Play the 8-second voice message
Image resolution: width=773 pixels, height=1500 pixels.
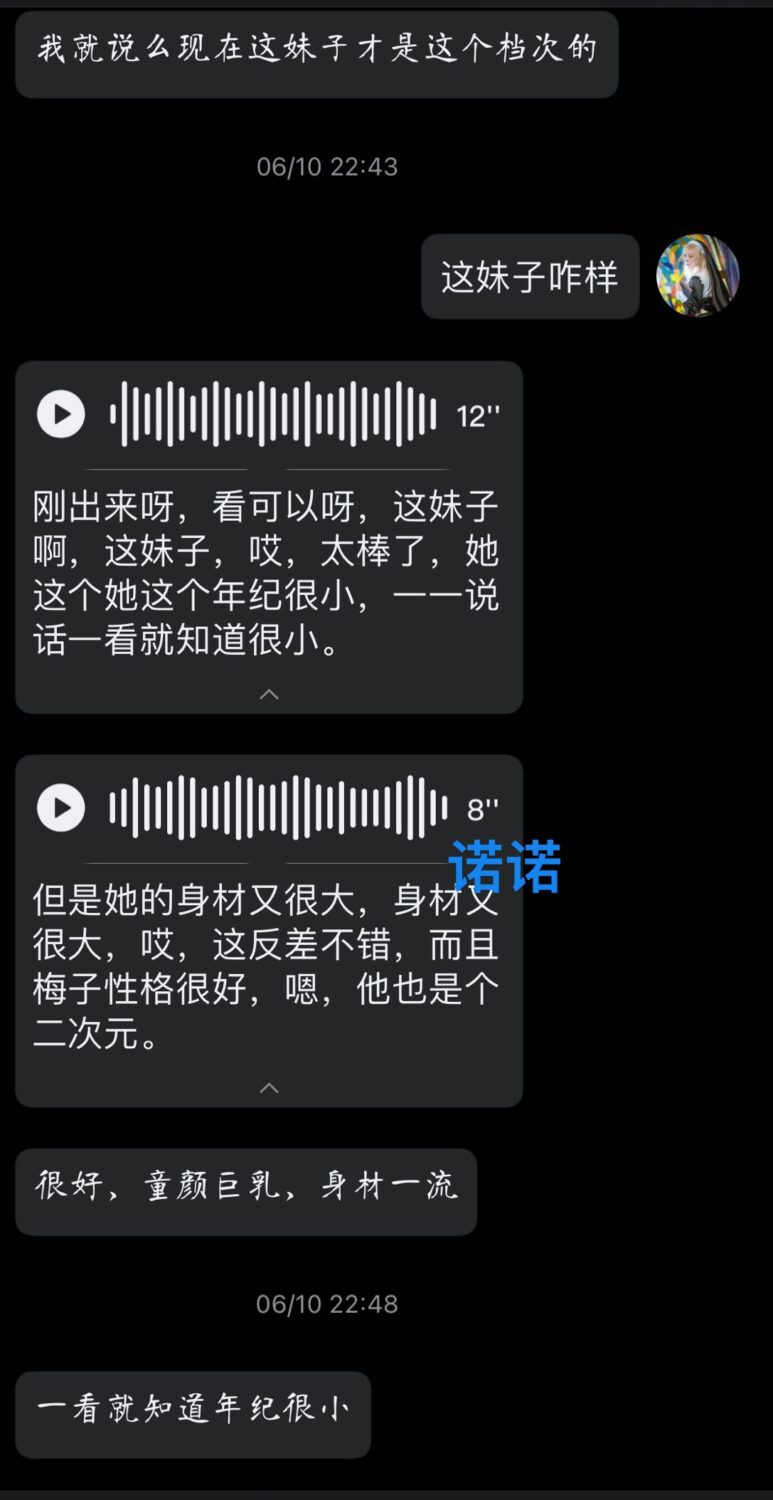click(61, 807)
